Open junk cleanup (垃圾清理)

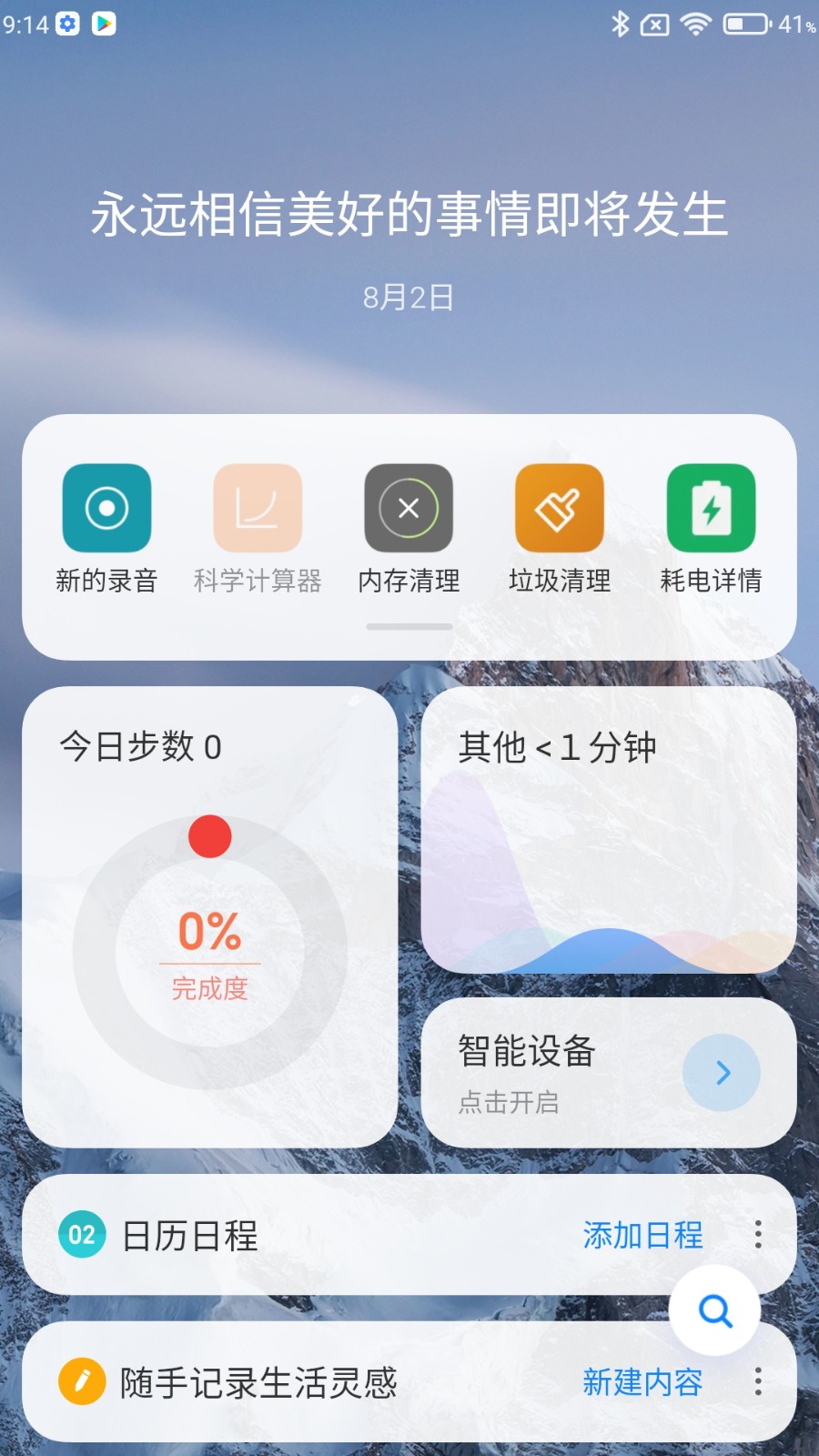pos(560,509)
